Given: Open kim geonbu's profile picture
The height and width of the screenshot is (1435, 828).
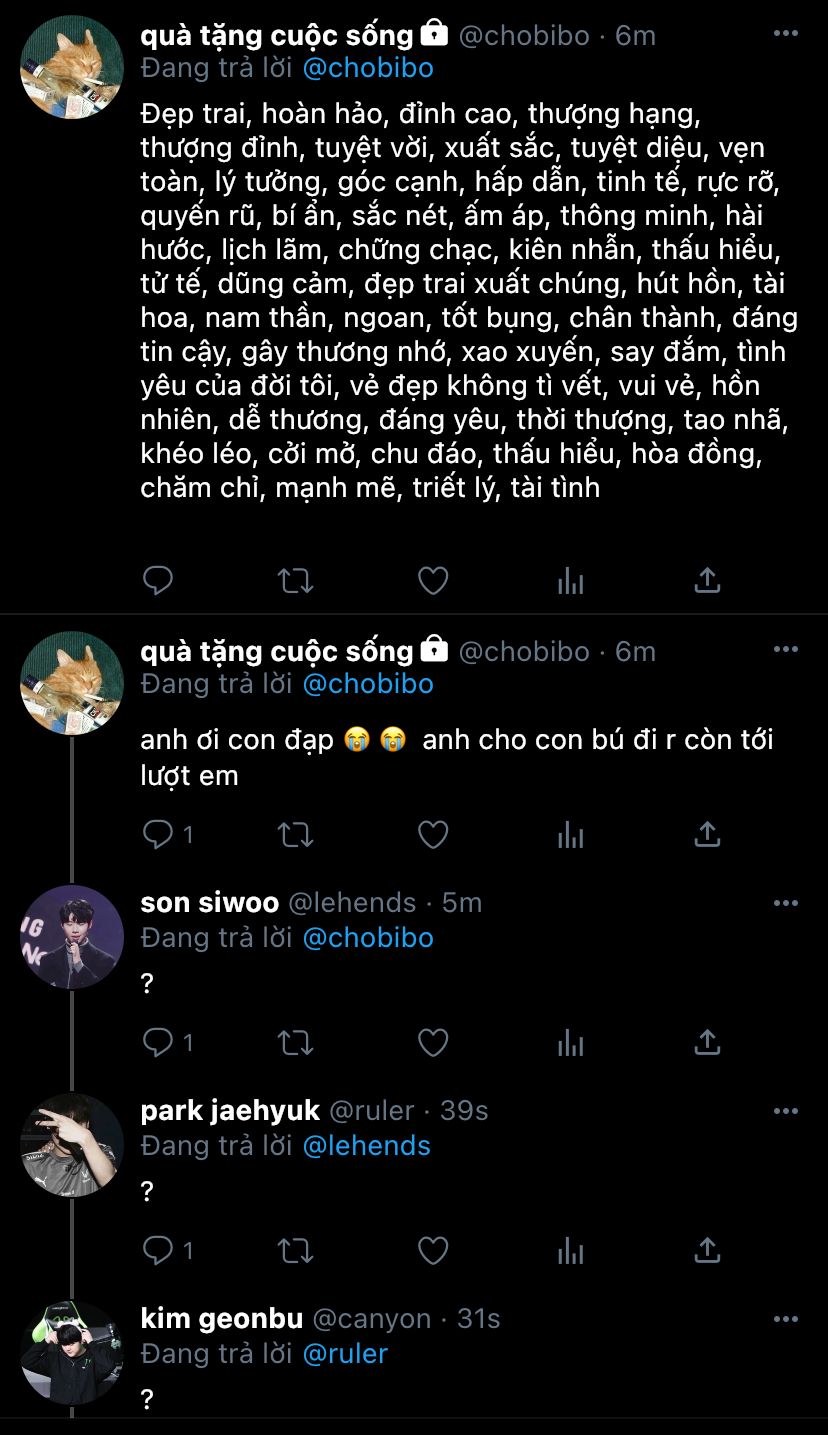Looking at the screenshot, I should point(72,1353).
